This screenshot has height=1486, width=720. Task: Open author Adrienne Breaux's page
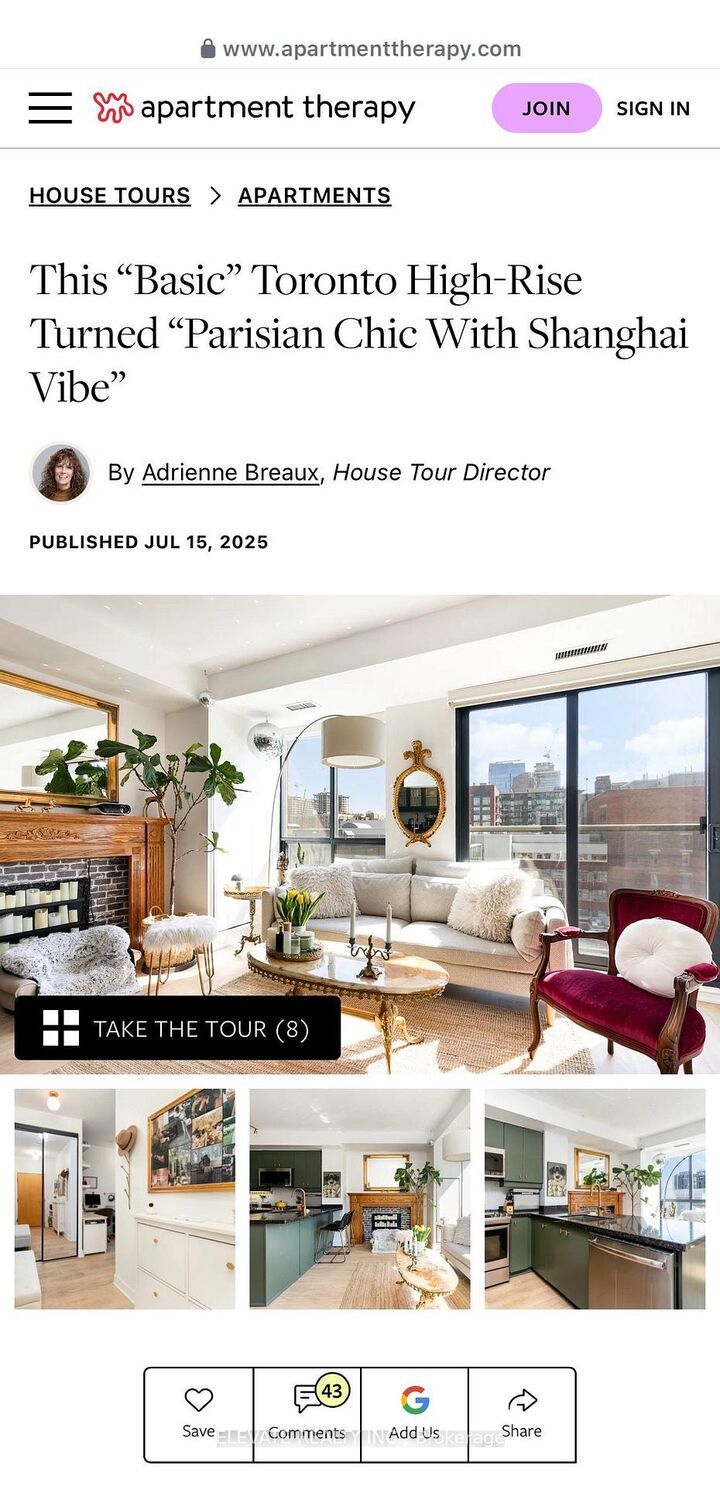click(230, 472)
